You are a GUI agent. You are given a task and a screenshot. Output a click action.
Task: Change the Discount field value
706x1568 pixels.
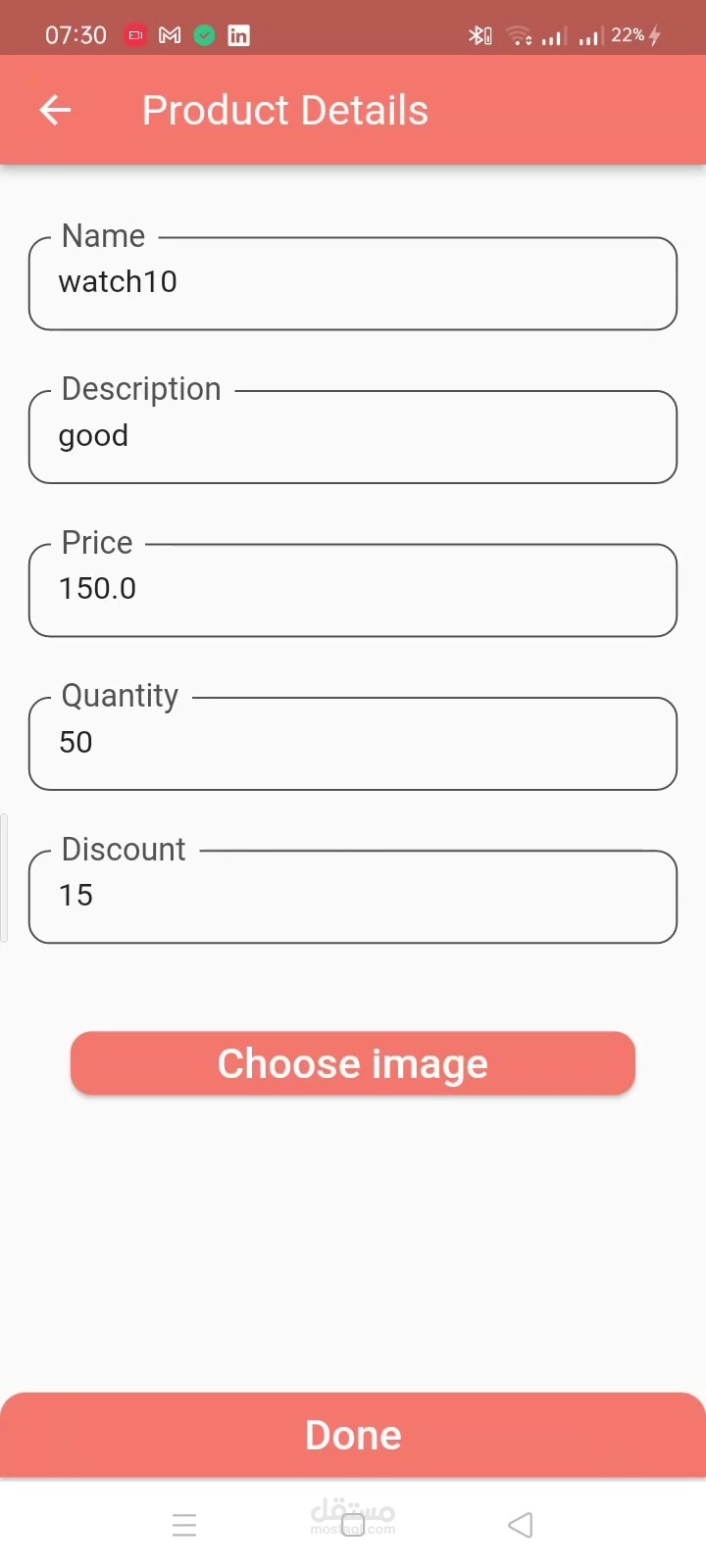click(353, 897)
